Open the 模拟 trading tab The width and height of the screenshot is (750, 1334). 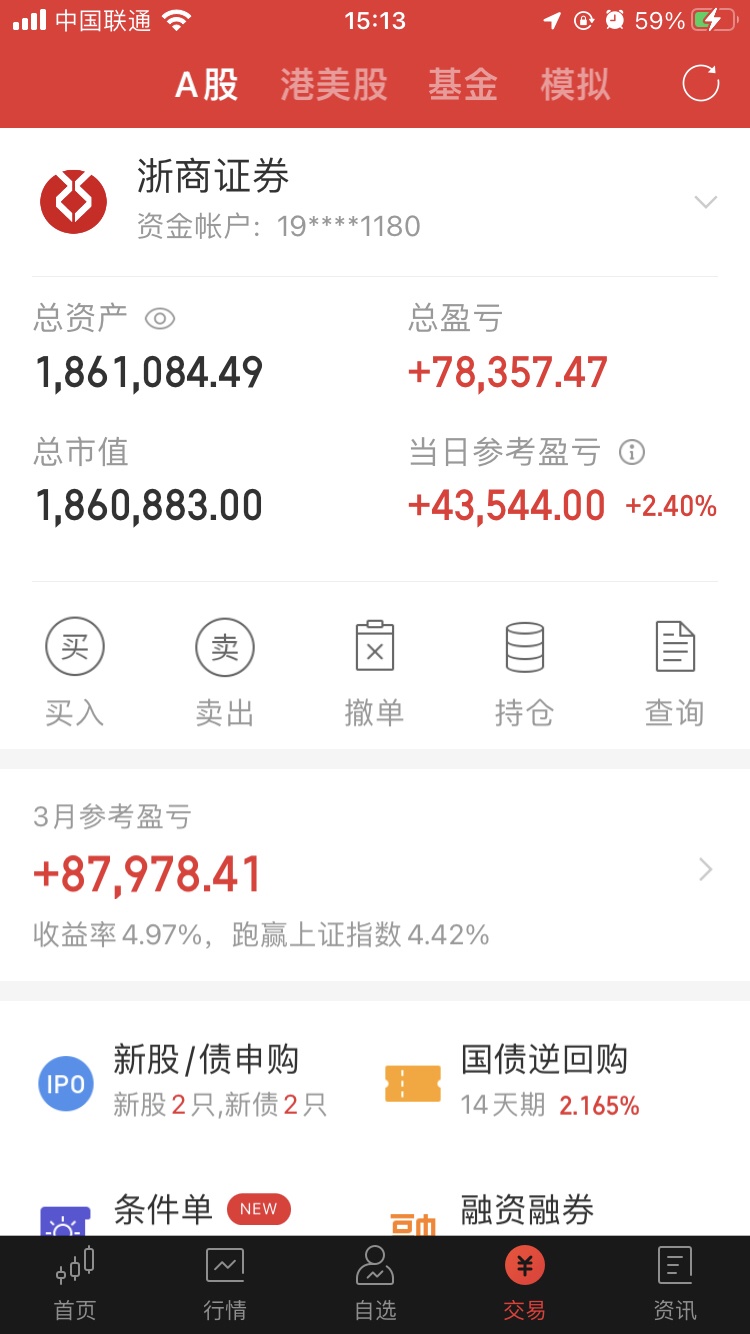coord(575,85)
